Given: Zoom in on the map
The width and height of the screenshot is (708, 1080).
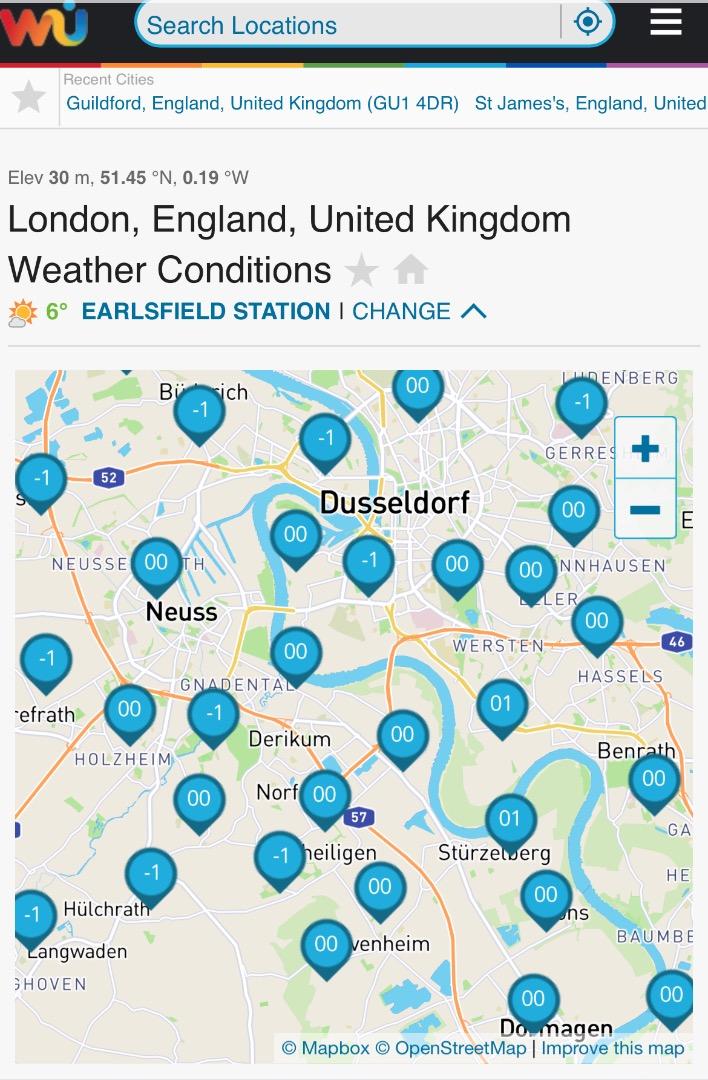Looking at the screenshot, I should pos(645,448).
